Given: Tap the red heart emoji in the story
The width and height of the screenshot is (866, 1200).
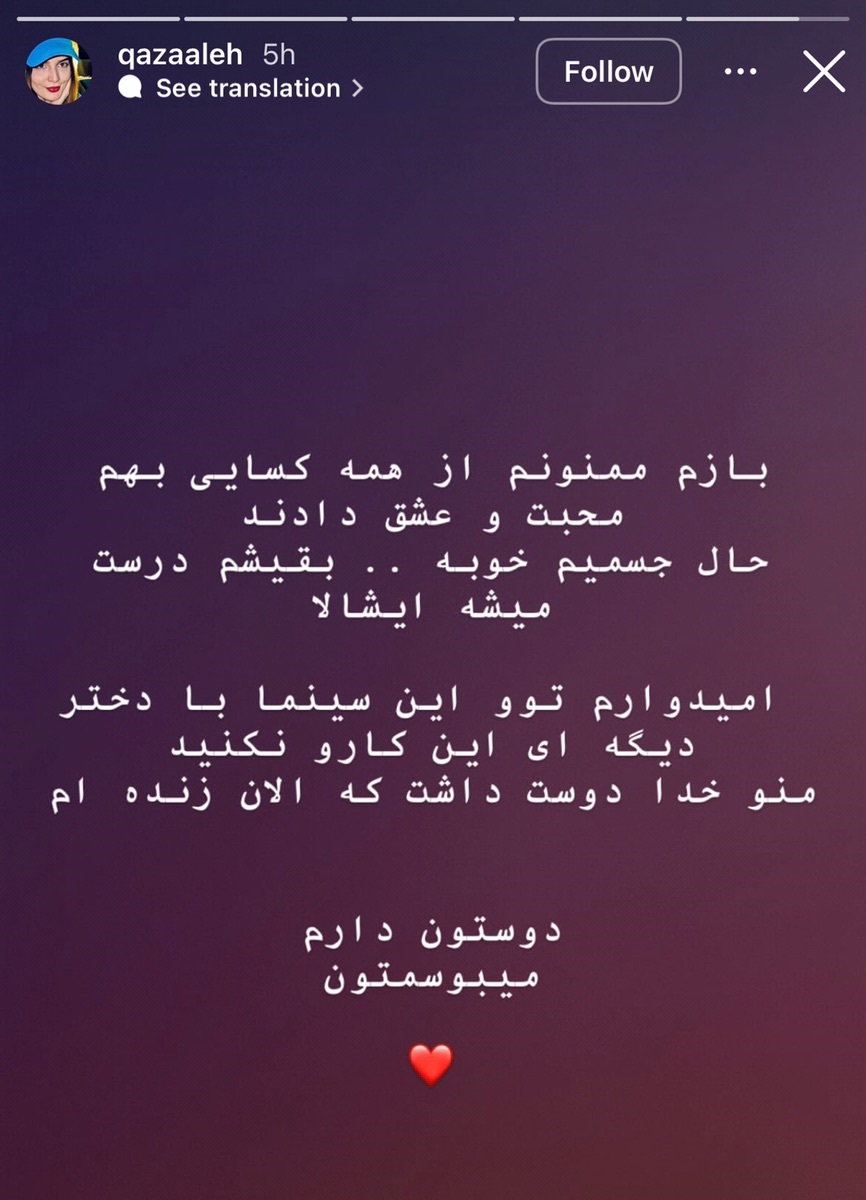Looking at the screenshot, I should tap(432, 1066).
